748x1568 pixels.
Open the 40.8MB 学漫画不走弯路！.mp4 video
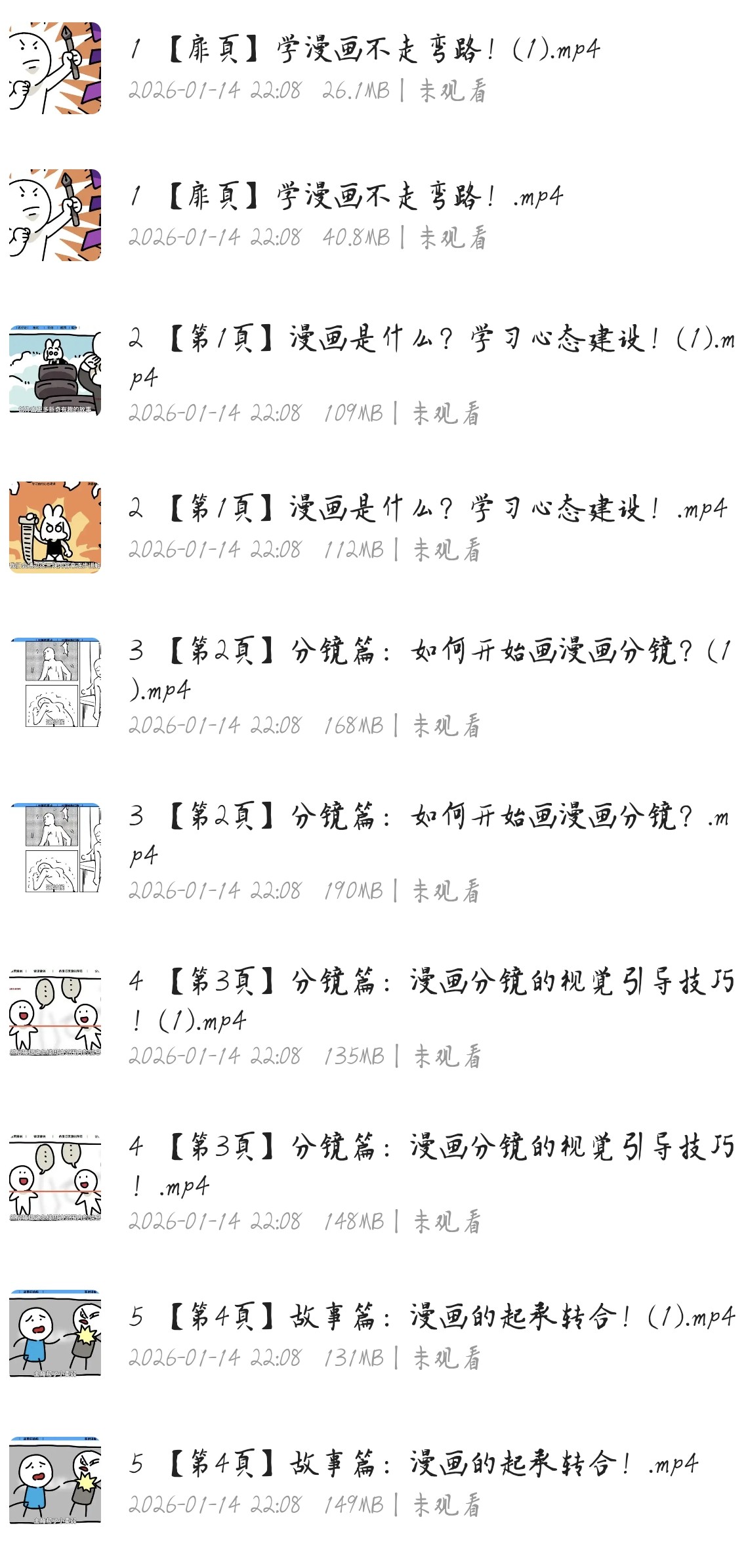[x=346, y=197]
